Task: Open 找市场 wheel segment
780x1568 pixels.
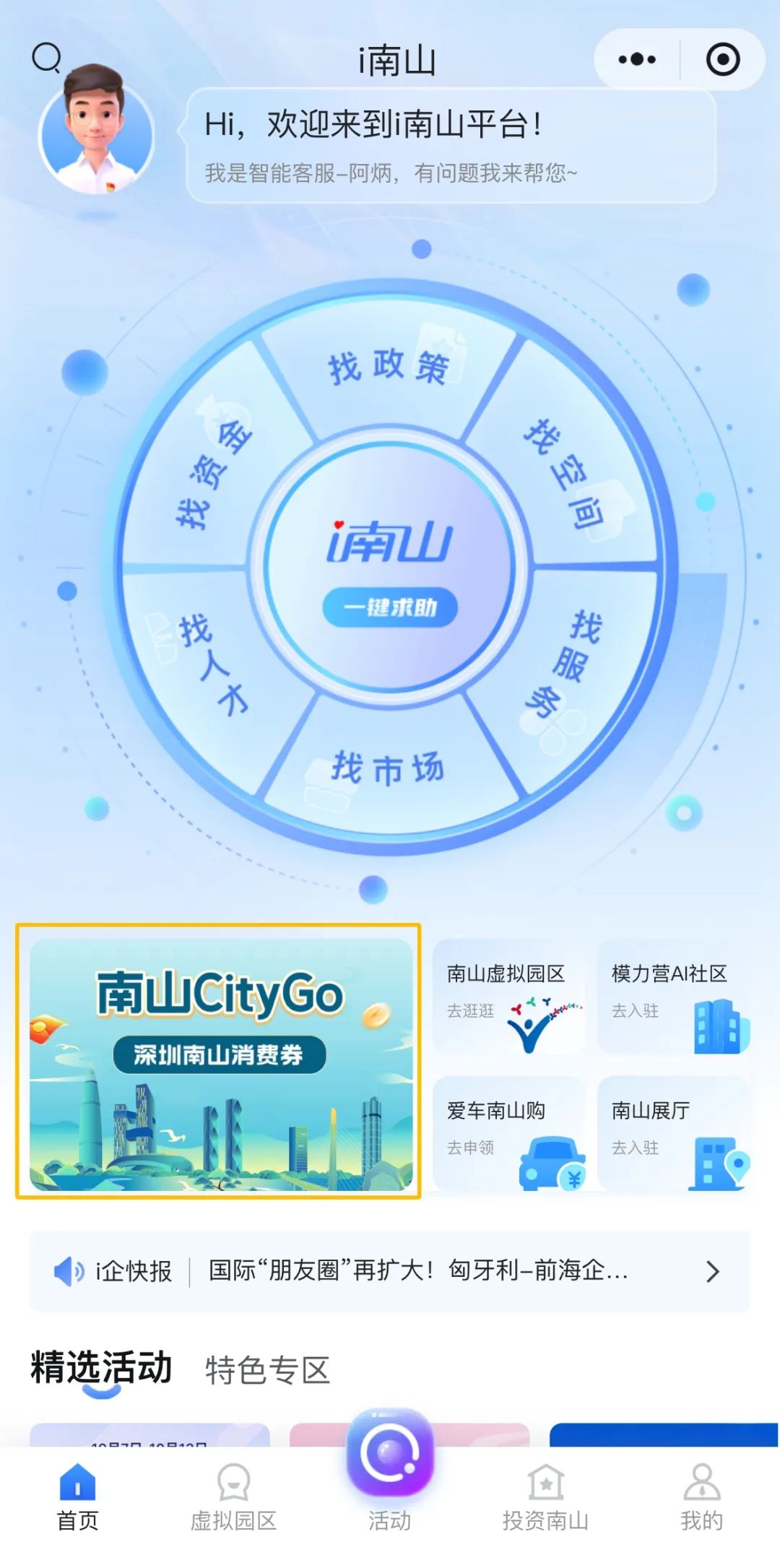Action: pos(388,768)
